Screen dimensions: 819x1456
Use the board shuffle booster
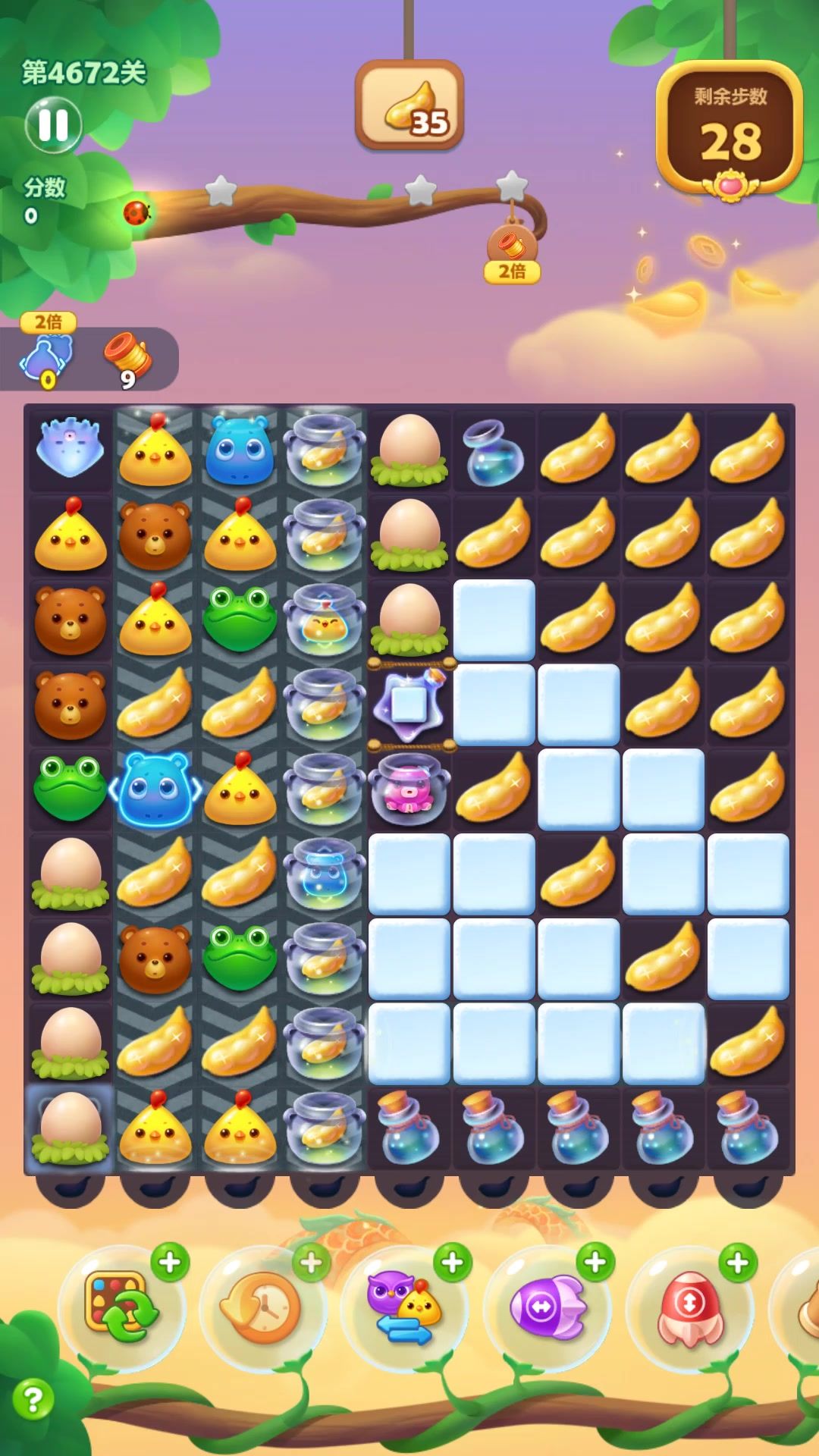(x=121, y=1306)
